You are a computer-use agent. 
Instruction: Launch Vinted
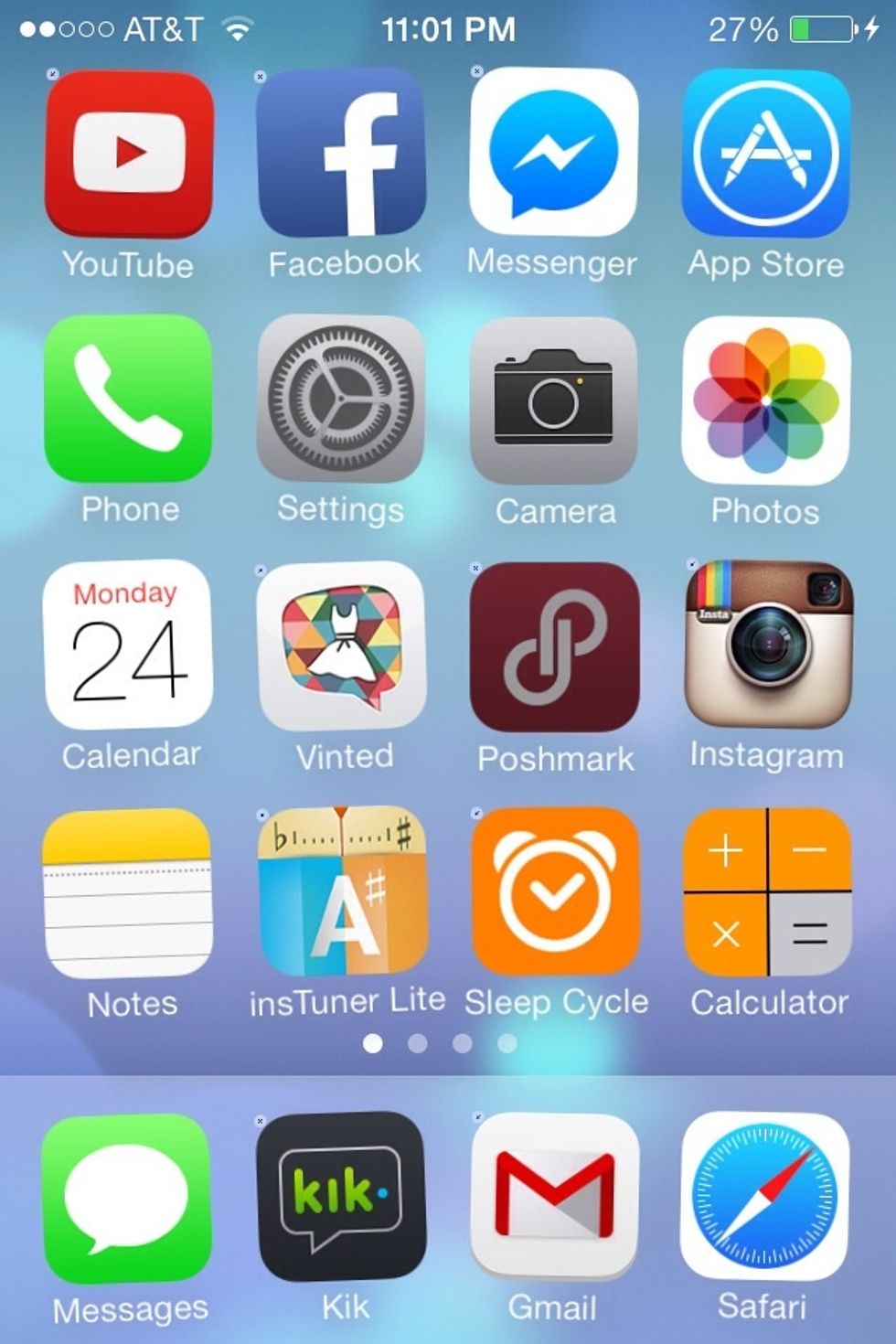point(342,645)
